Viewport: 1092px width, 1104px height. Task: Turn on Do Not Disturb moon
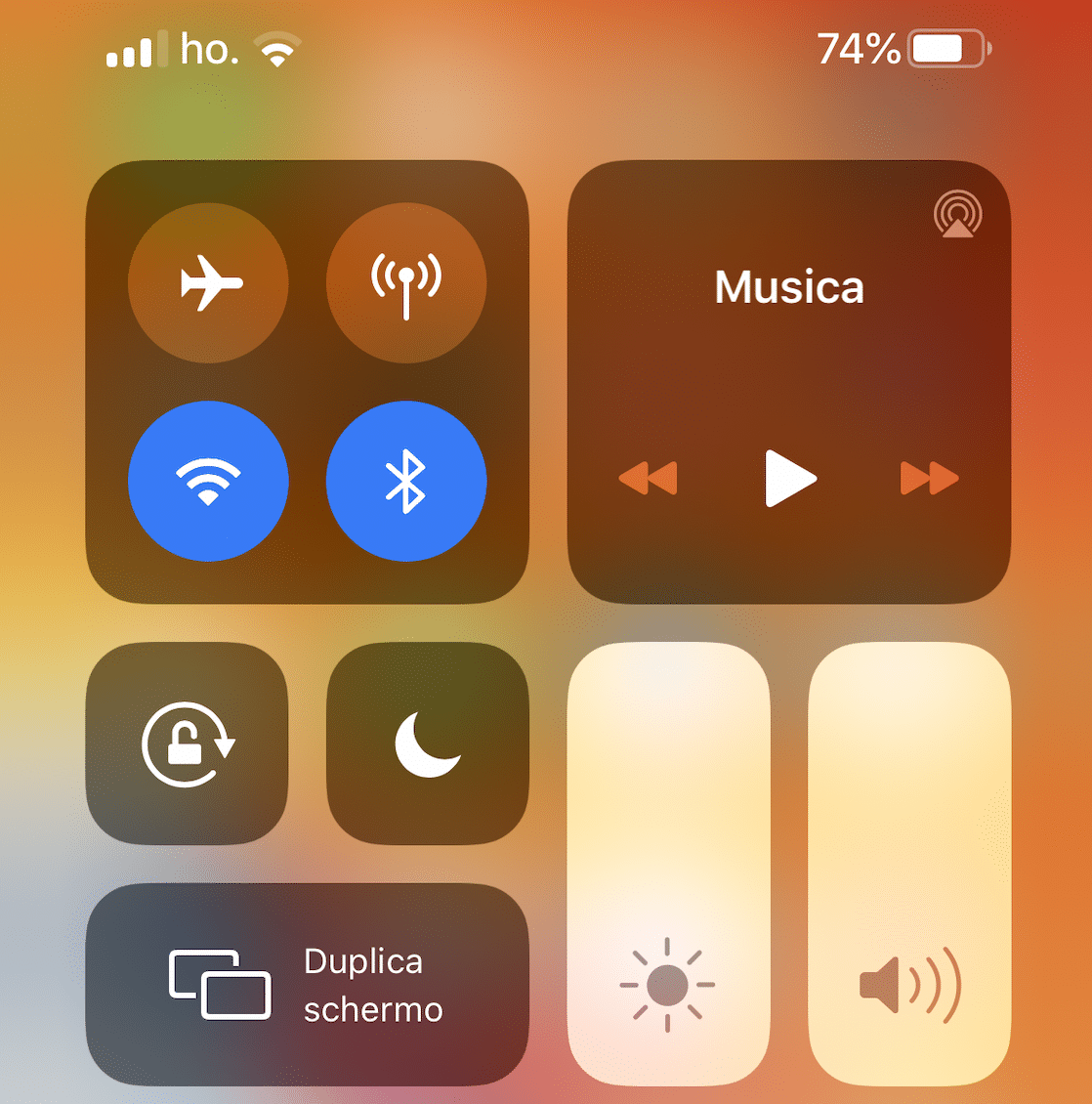pyautogui.click(x=428, y=743)
